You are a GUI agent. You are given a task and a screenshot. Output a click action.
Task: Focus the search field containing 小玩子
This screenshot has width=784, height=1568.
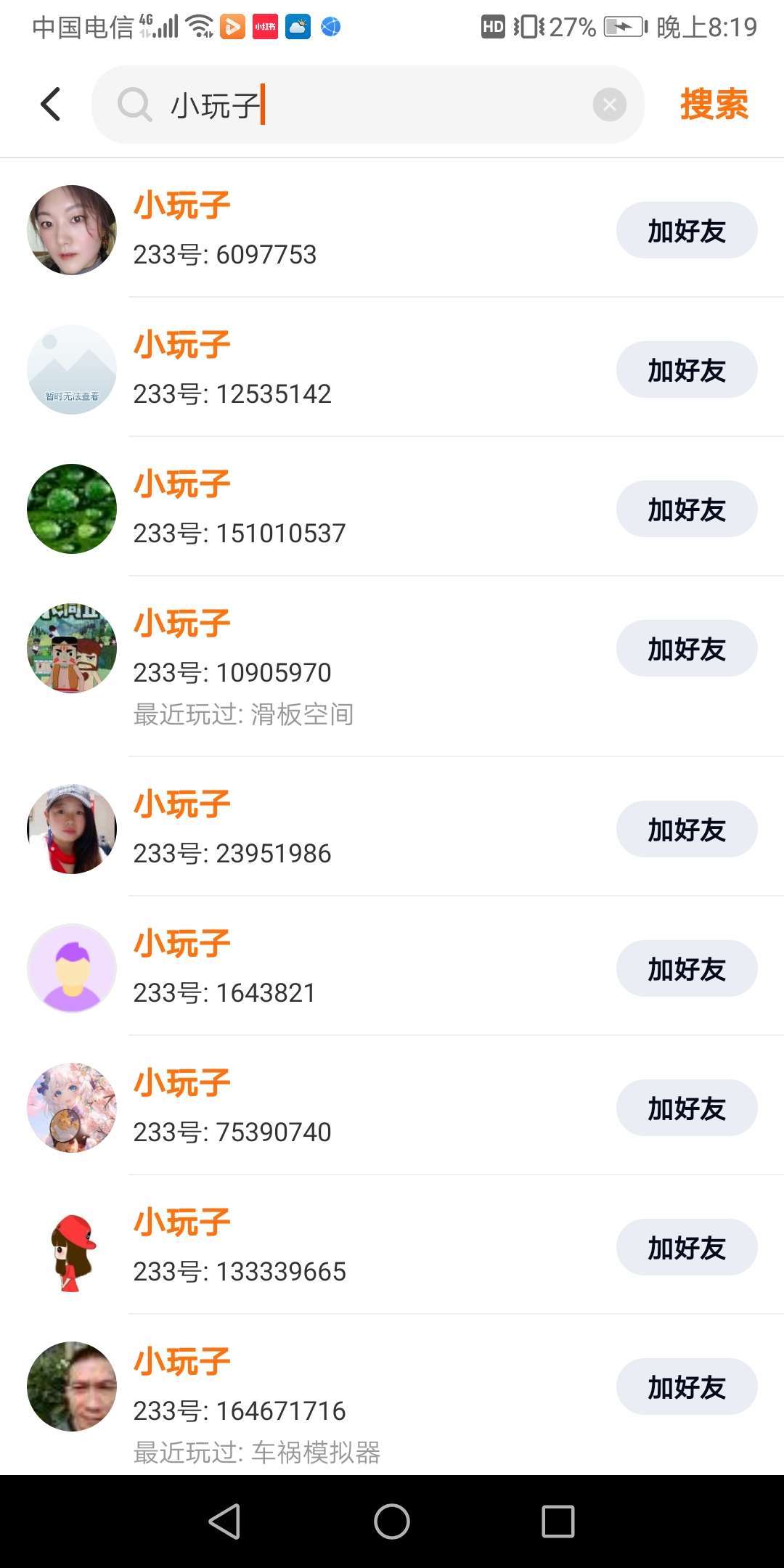click(x=363, y=105)
